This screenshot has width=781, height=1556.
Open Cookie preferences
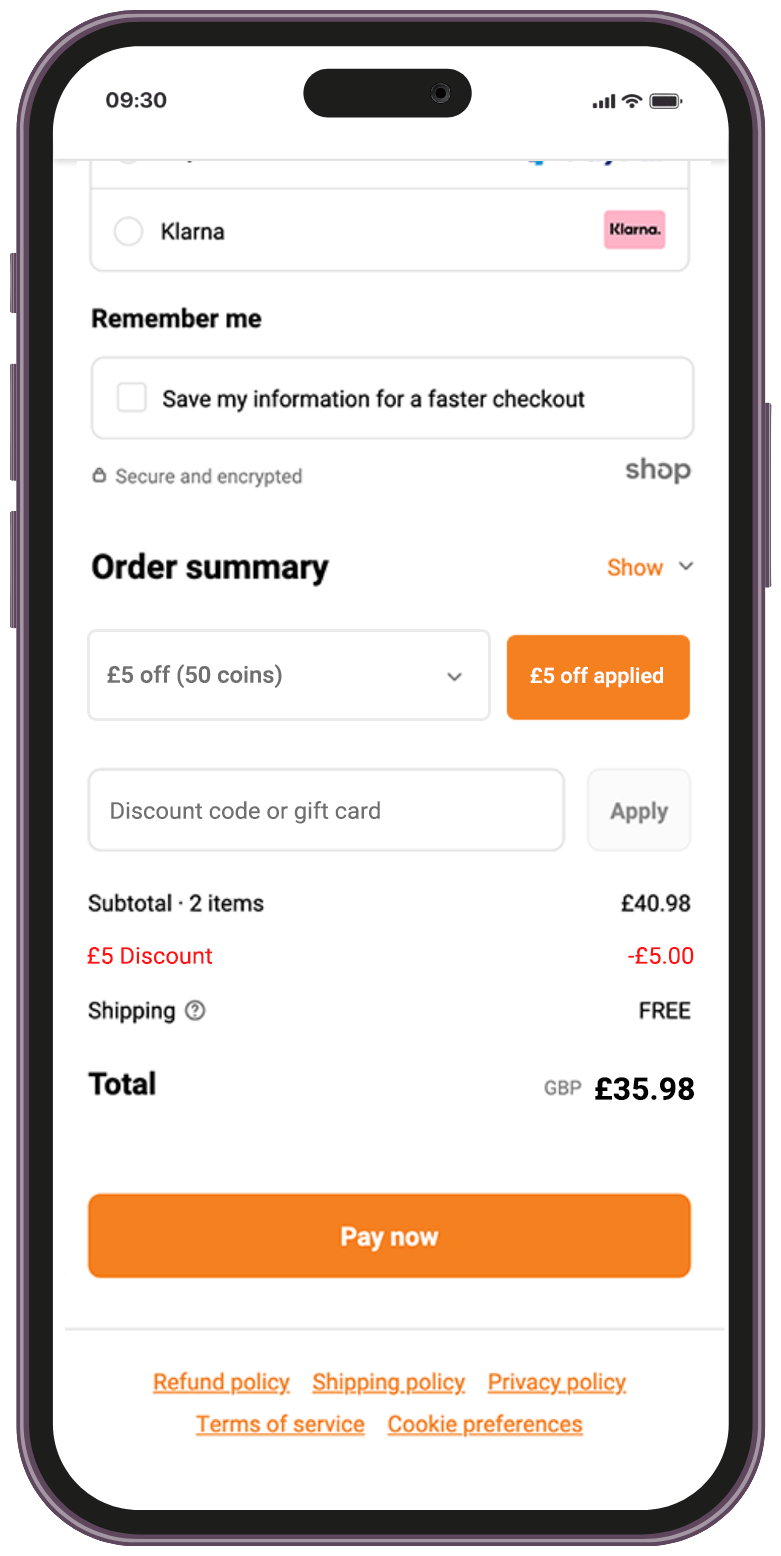pos(485,1424)
